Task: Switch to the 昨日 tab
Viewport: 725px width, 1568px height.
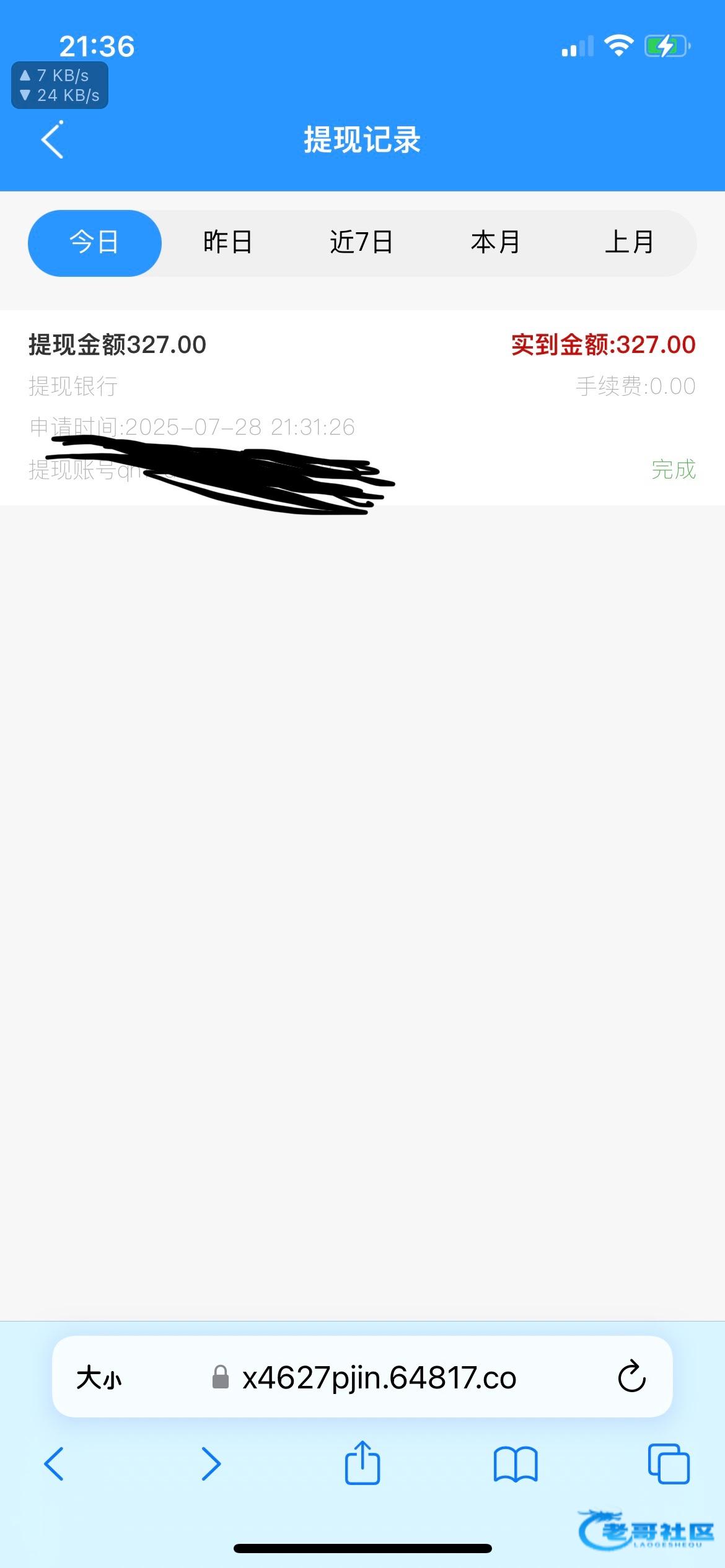Action: click(x=228, y=243)
